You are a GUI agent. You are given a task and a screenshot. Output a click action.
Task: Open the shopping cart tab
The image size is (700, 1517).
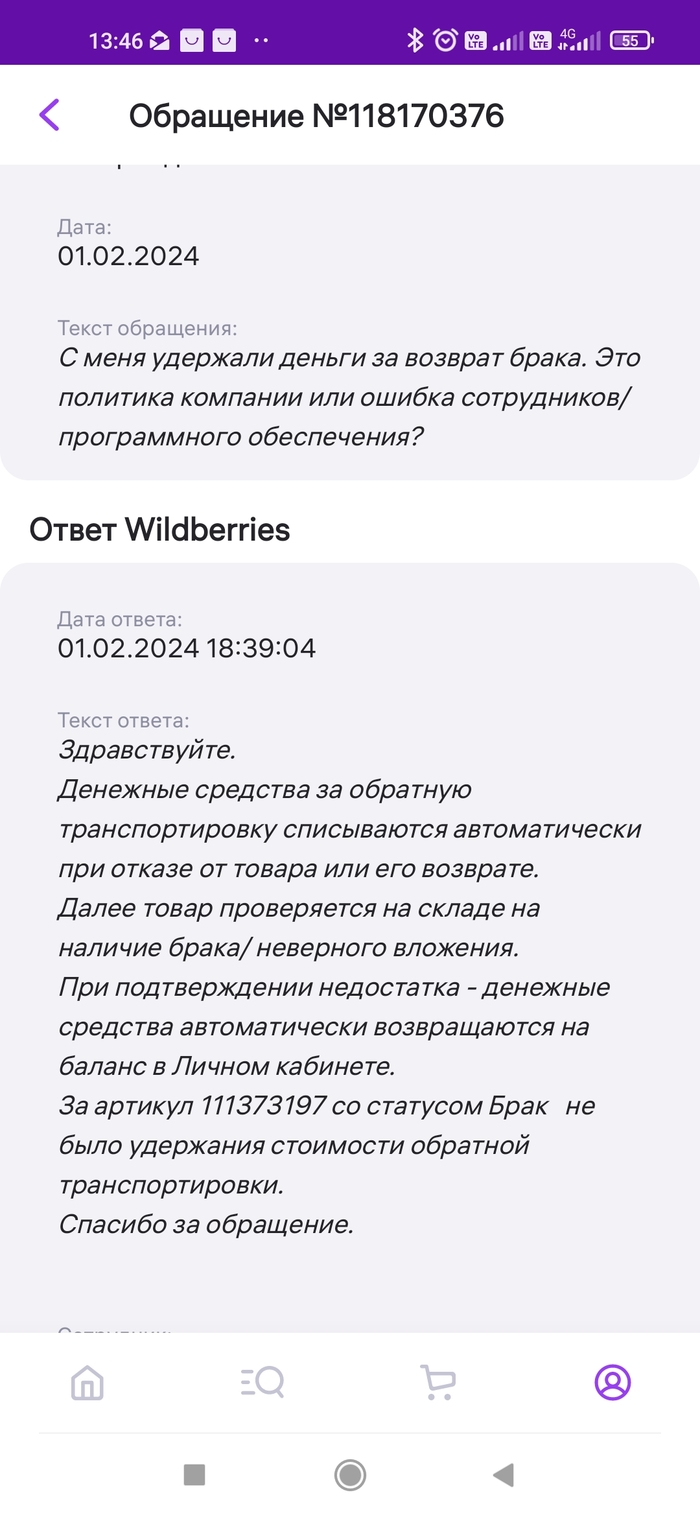pyautogui.click(x=437, y=1383)
